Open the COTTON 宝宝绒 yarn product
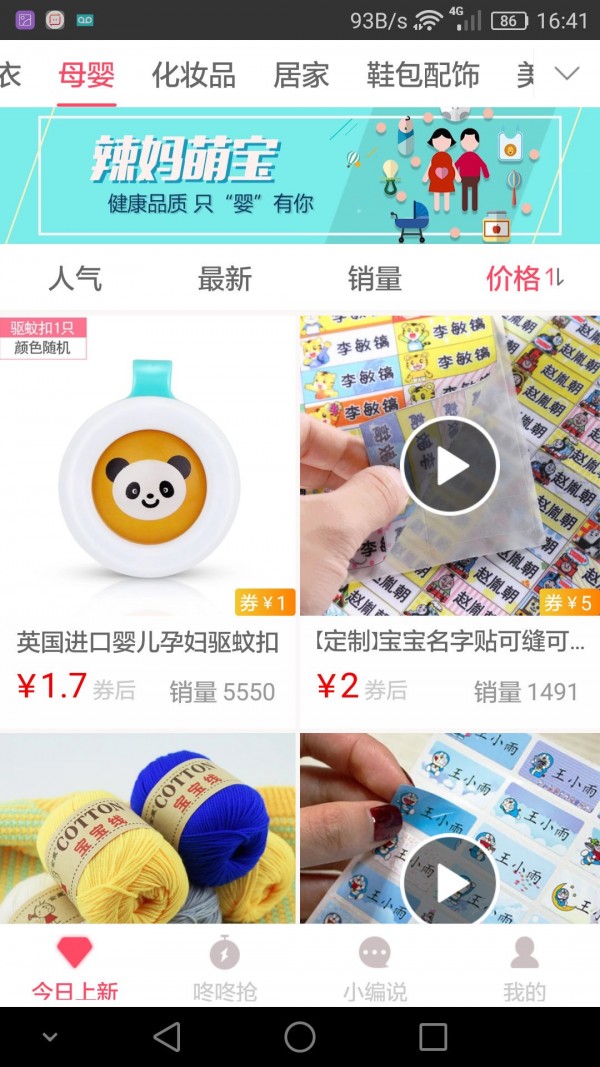The image size is (600, 1067). click(148, 830)
